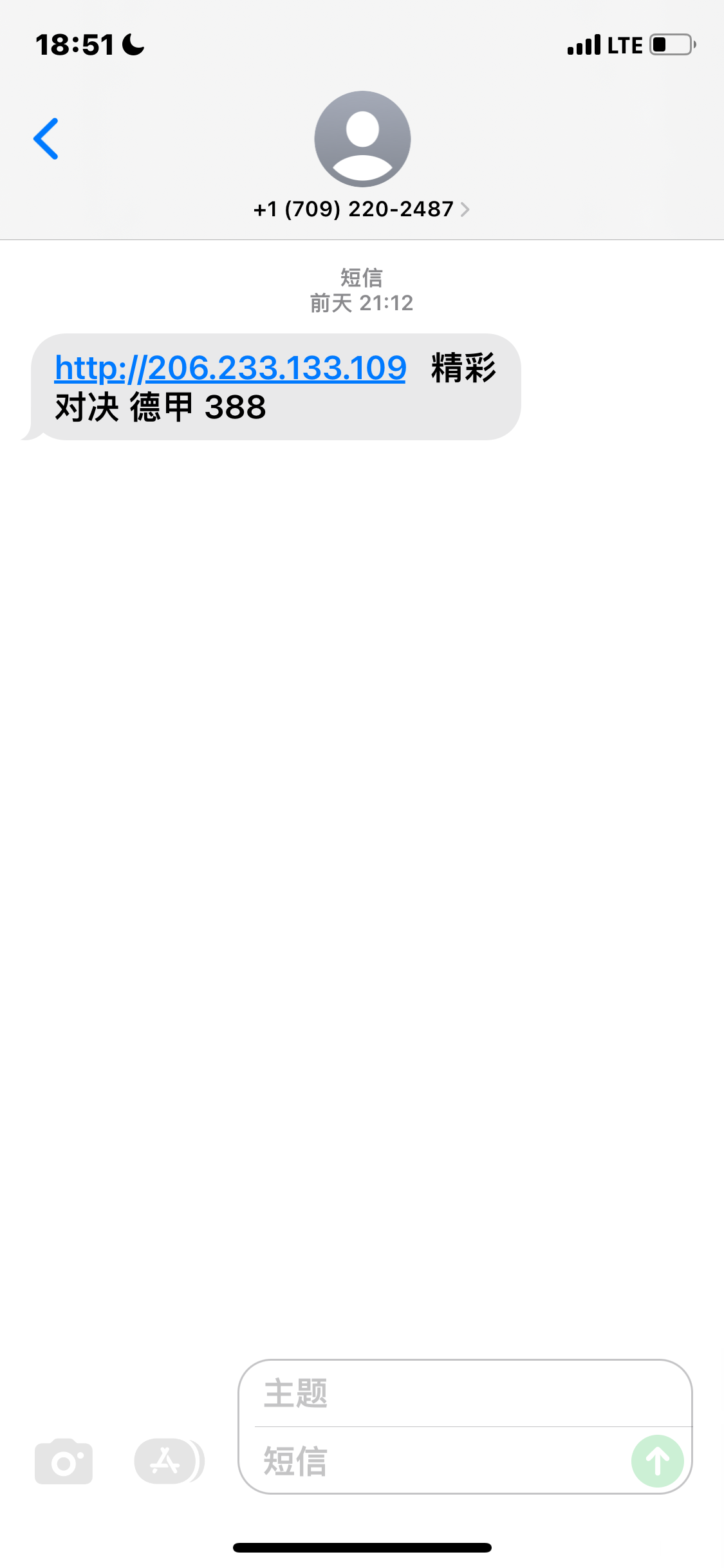Image resolution: width=724 pixels, height=1568 pixels.
Task: Focus the 短信 message text field
Action: (x=438, y=1461)
